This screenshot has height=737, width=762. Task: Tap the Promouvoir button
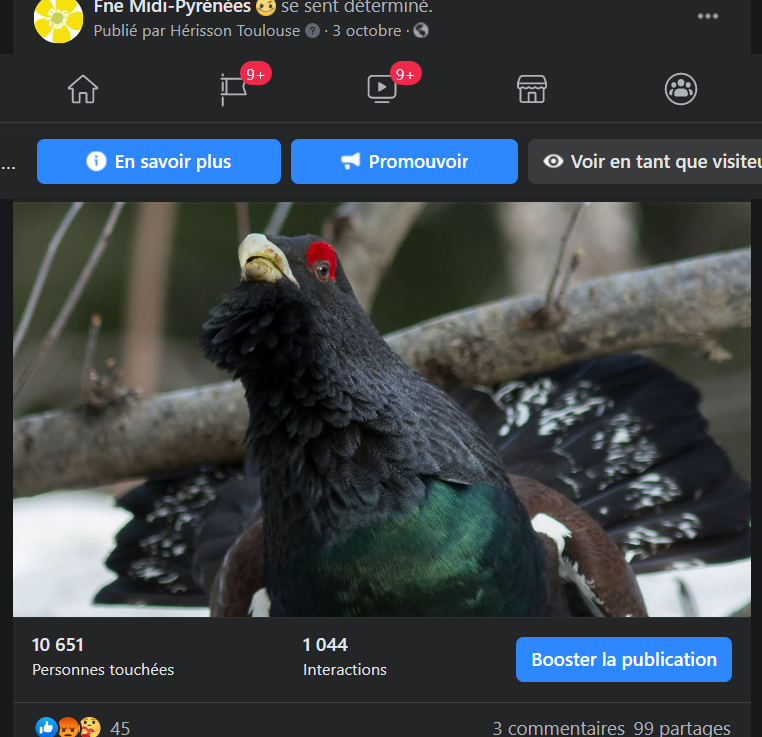point(404,162)
